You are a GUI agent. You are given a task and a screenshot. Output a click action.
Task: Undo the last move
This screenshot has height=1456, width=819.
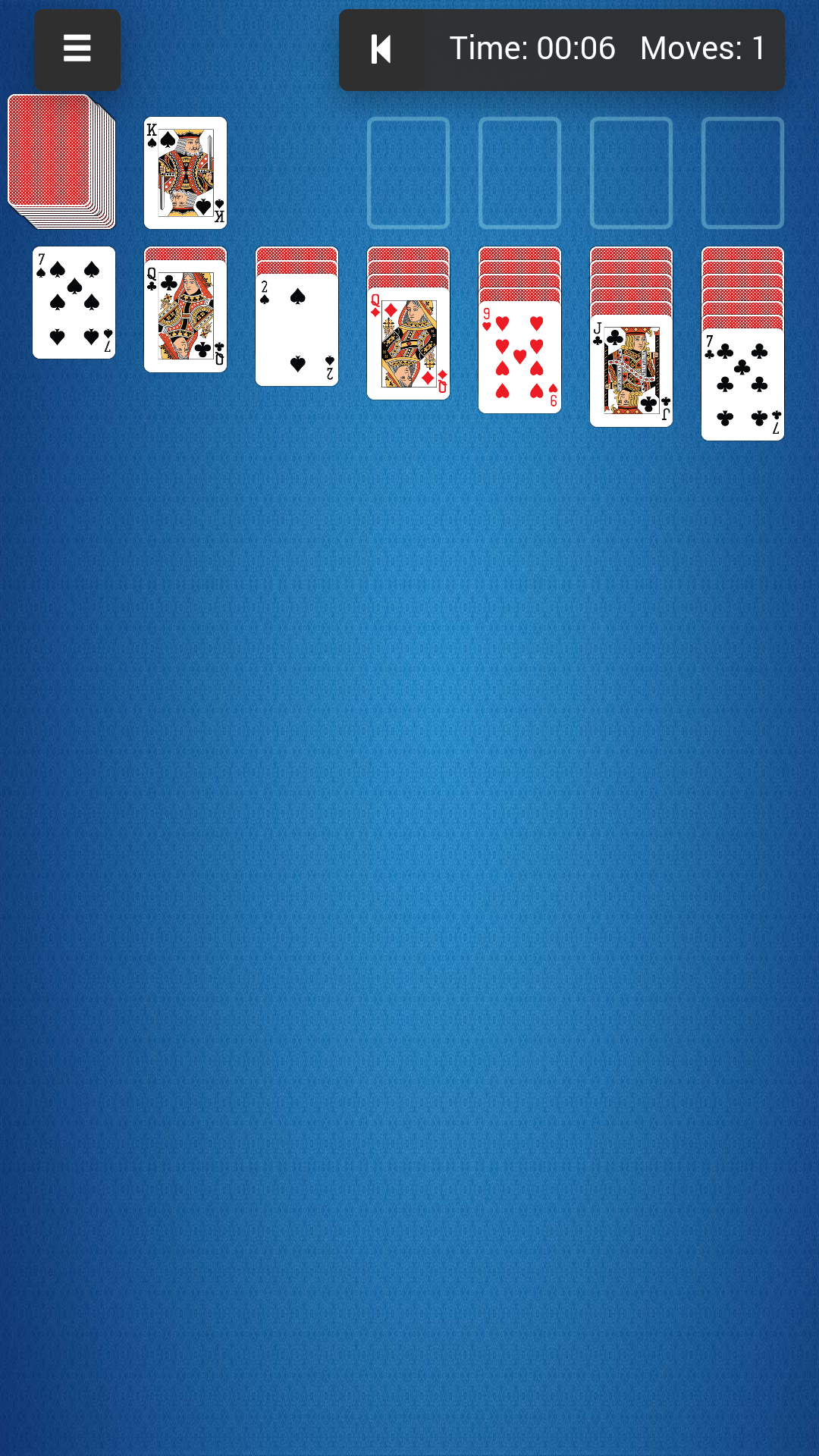[381, 49]
